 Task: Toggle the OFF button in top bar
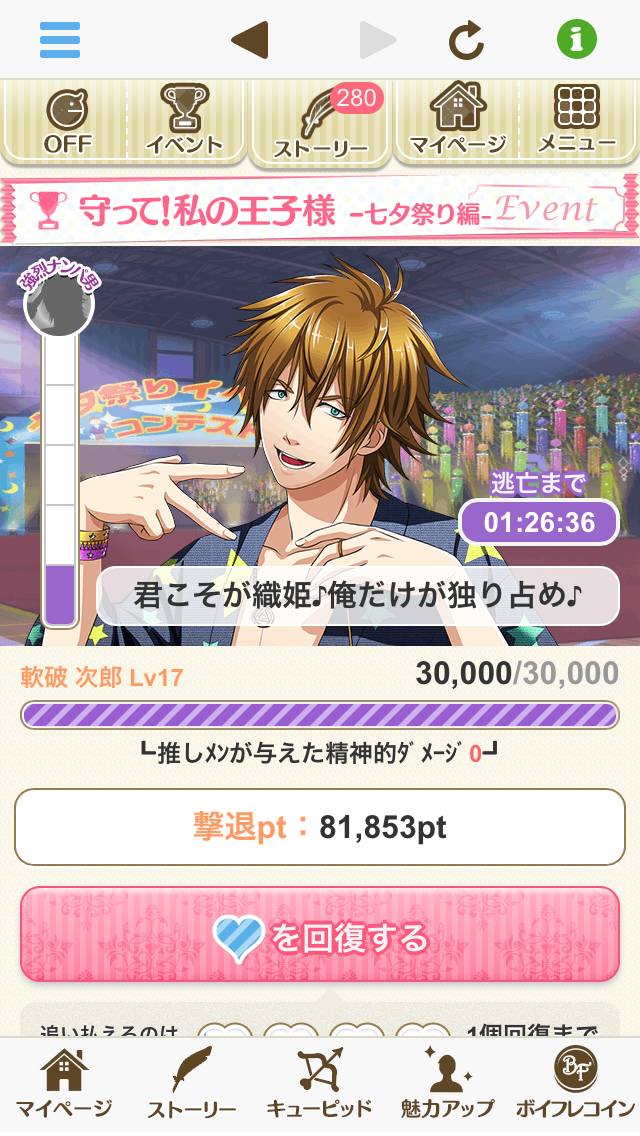click(x=67, y=121)
